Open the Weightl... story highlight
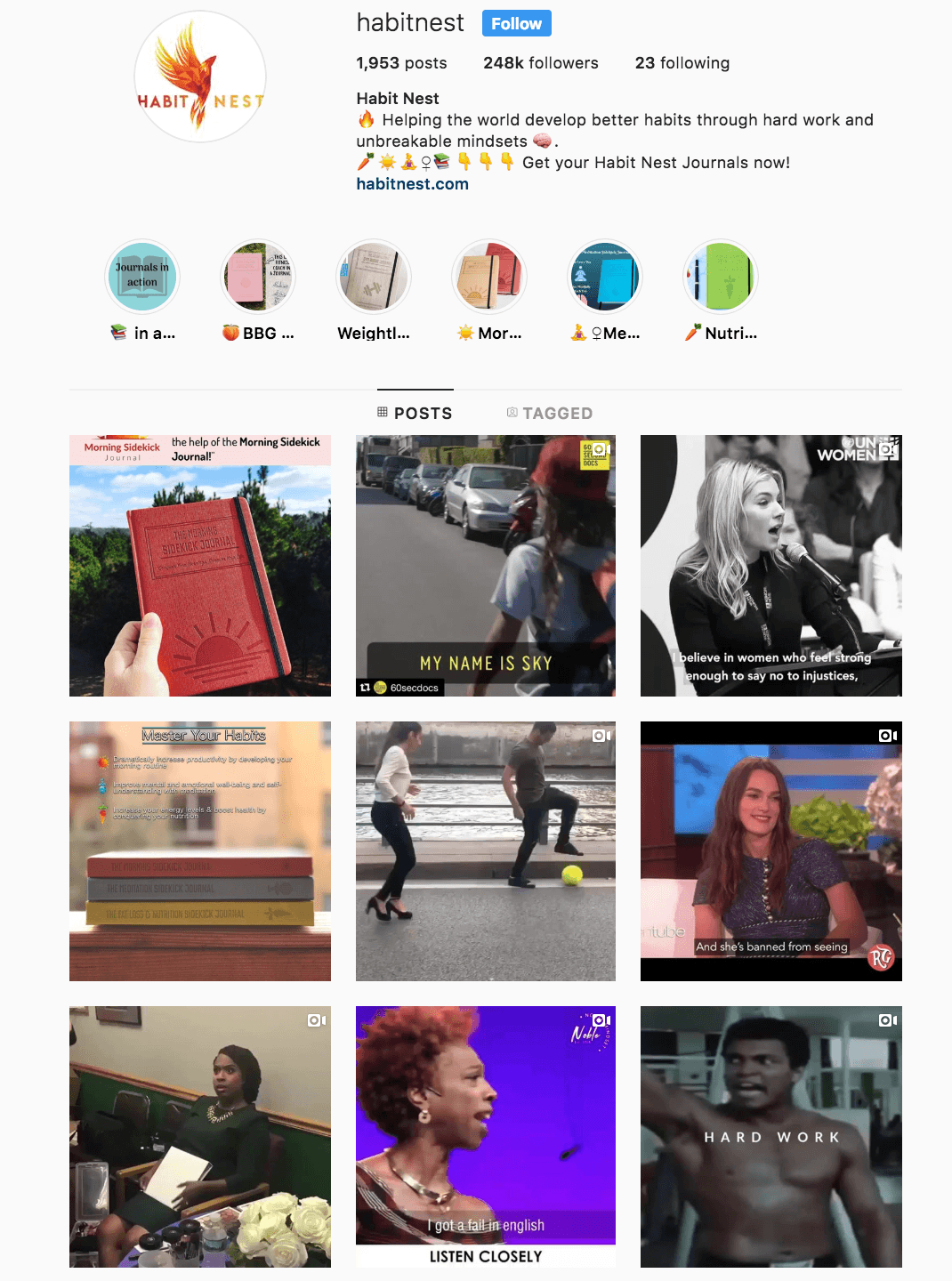Screen dimensions: 952x1281 (374, 277)
